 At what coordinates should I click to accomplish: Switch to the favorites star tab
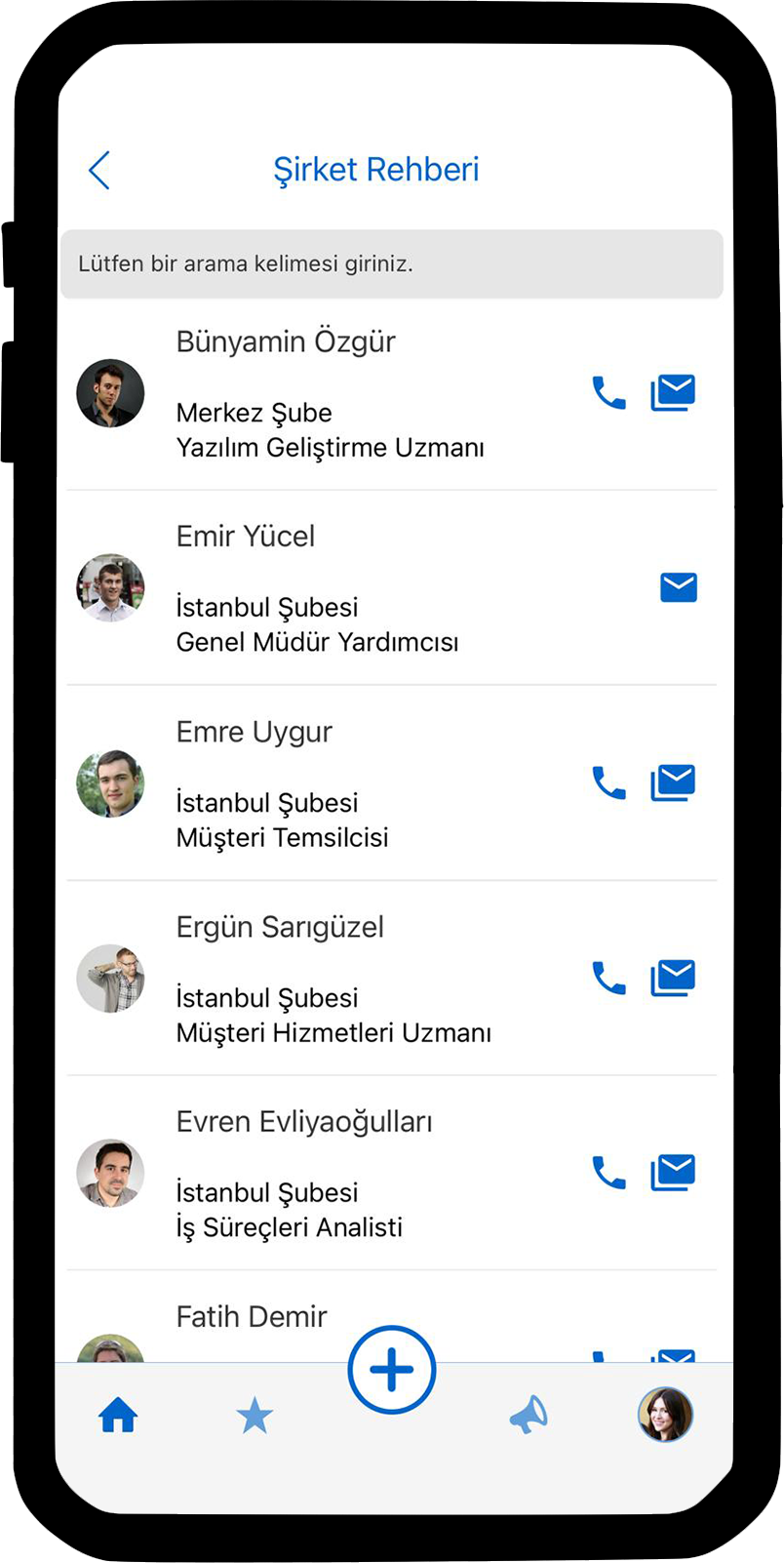pos(255,1416)
